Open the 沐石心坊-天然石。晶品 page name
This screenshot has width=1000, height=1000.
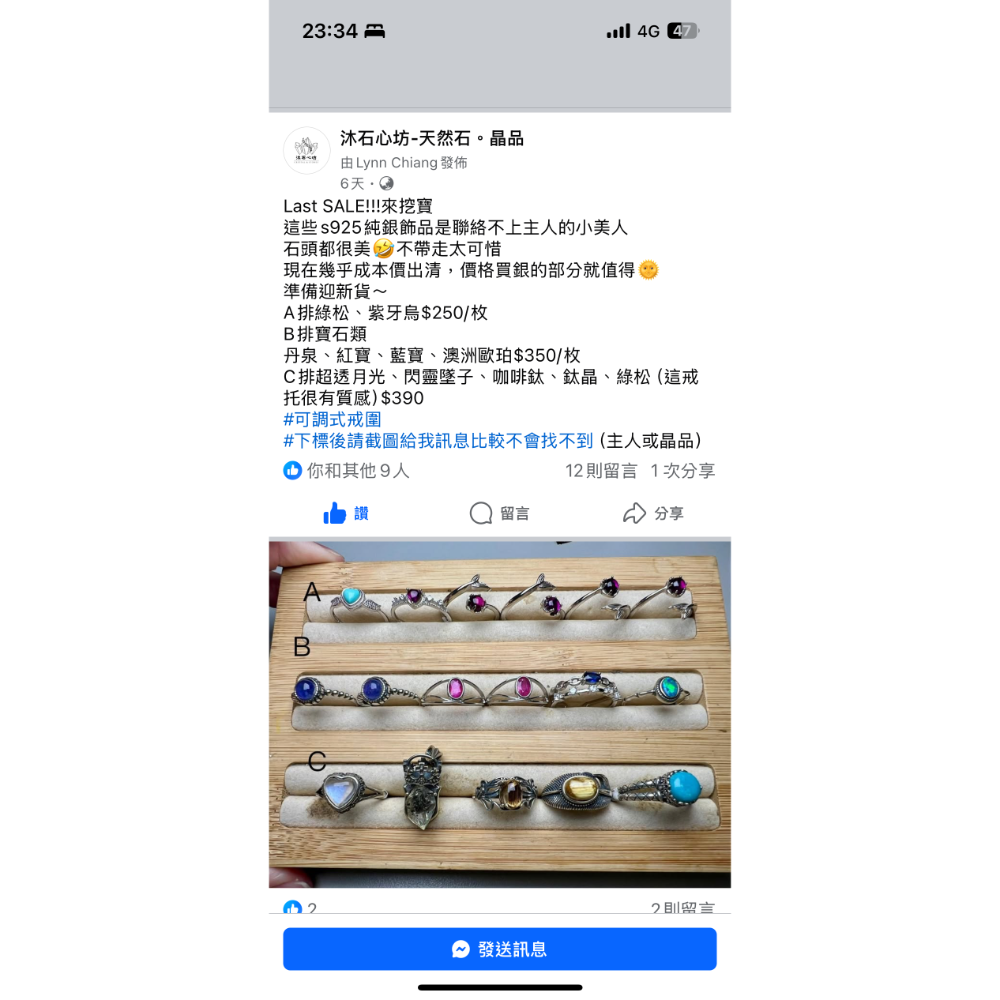pos(432,138)
